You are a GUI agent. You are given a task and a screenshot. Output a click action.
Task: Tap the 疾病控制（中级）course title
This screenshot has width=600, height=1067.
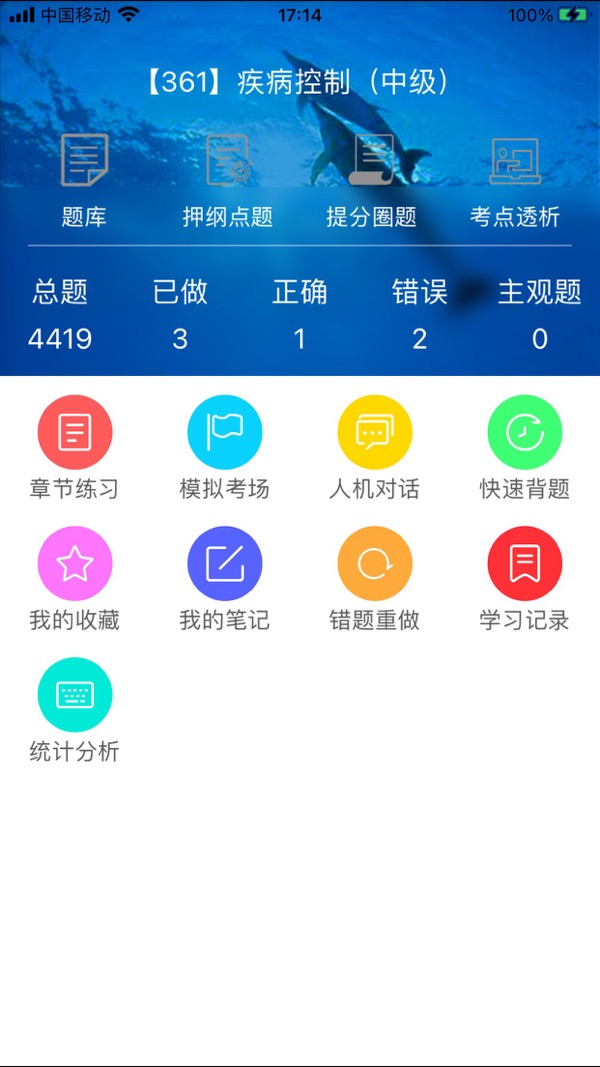(x=298, y=82)
